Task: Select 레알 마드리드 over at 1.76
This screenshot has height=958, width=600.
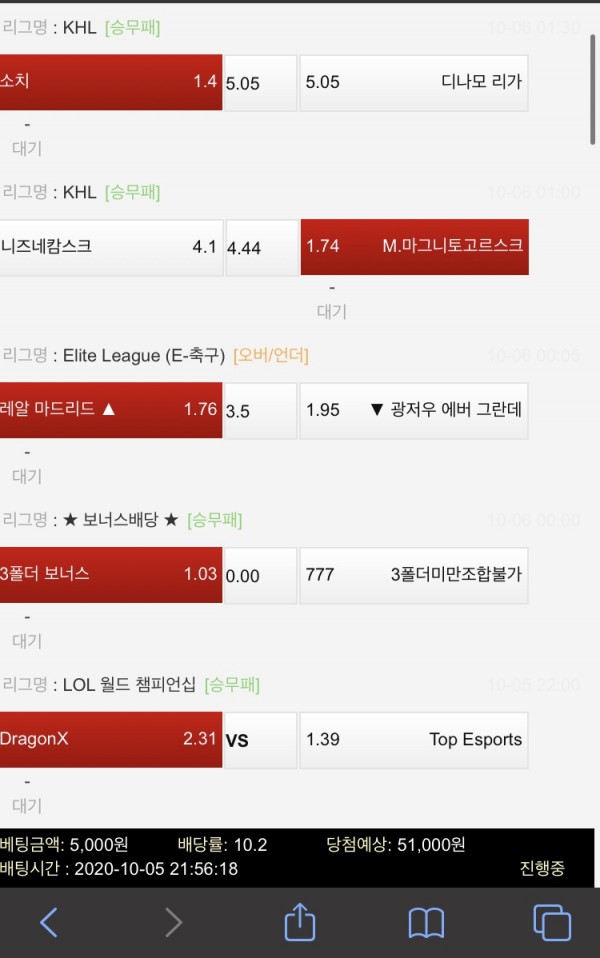Action: (110, 409)
